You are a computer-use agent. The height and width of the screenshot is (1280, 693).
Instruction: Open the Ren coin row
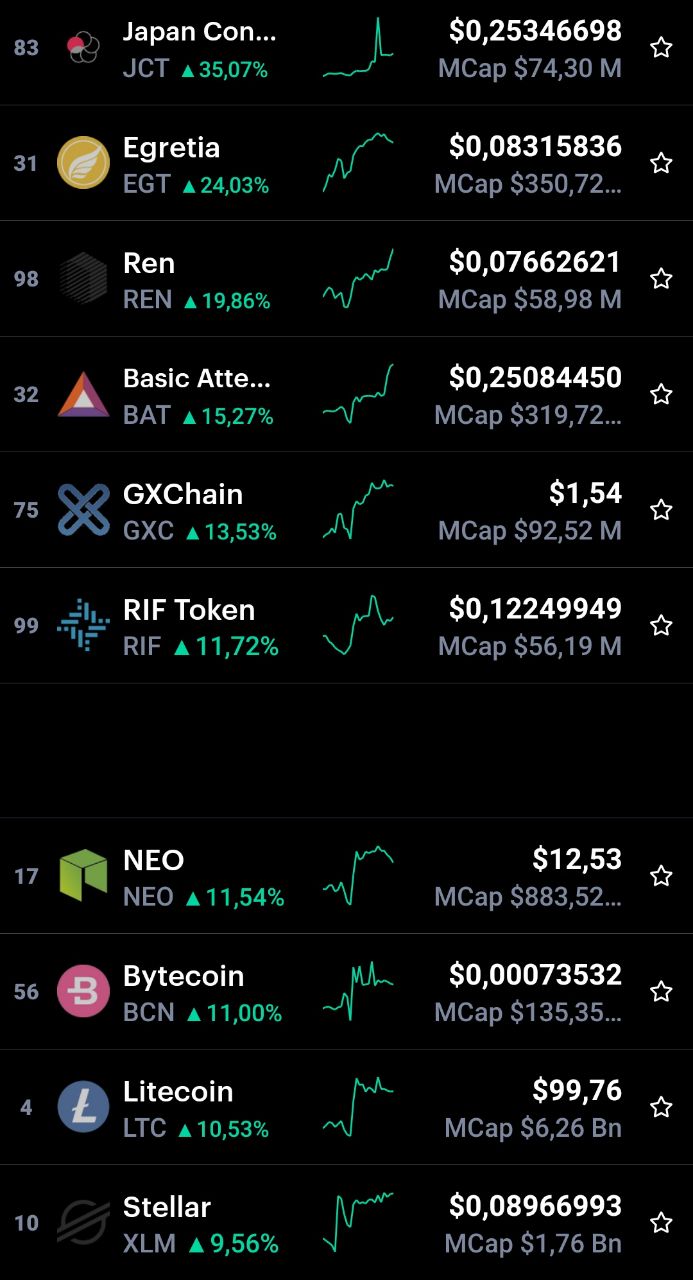click(x=346, y=279)
